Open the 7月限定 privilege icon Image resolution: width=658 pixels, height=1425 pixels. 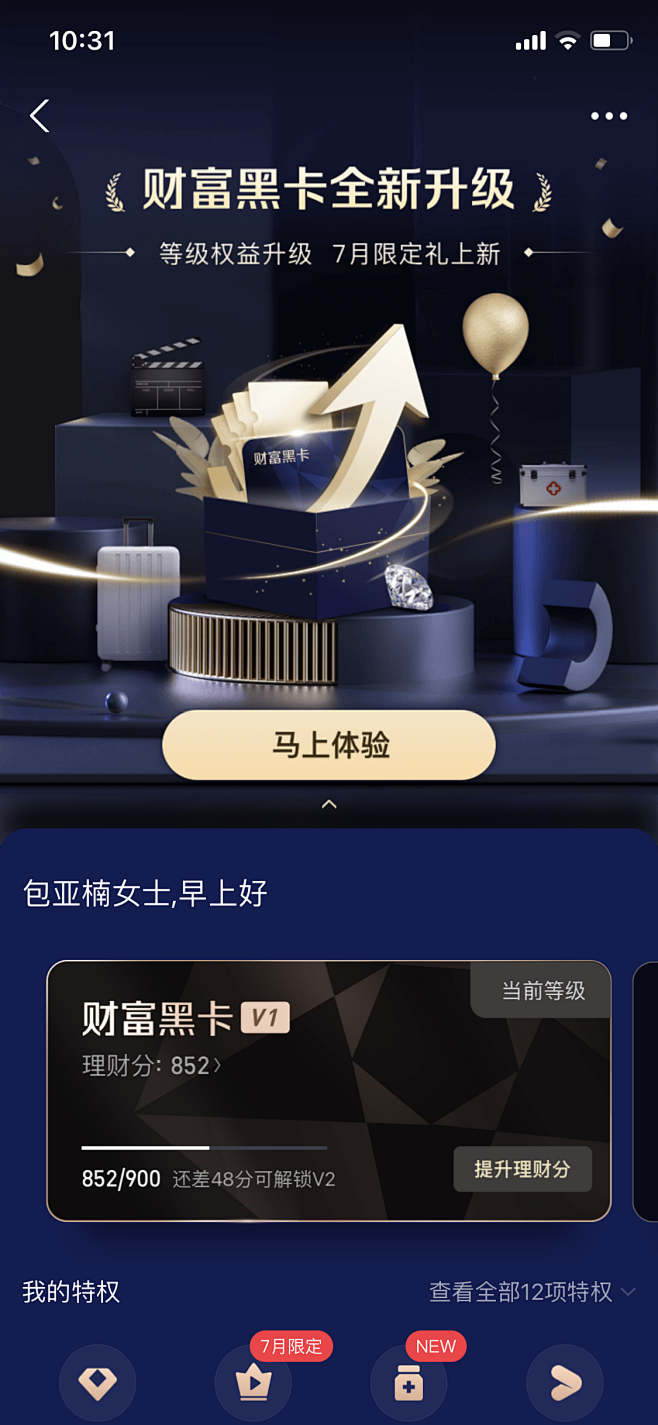pyautogui.click(x=253, y=1383)
